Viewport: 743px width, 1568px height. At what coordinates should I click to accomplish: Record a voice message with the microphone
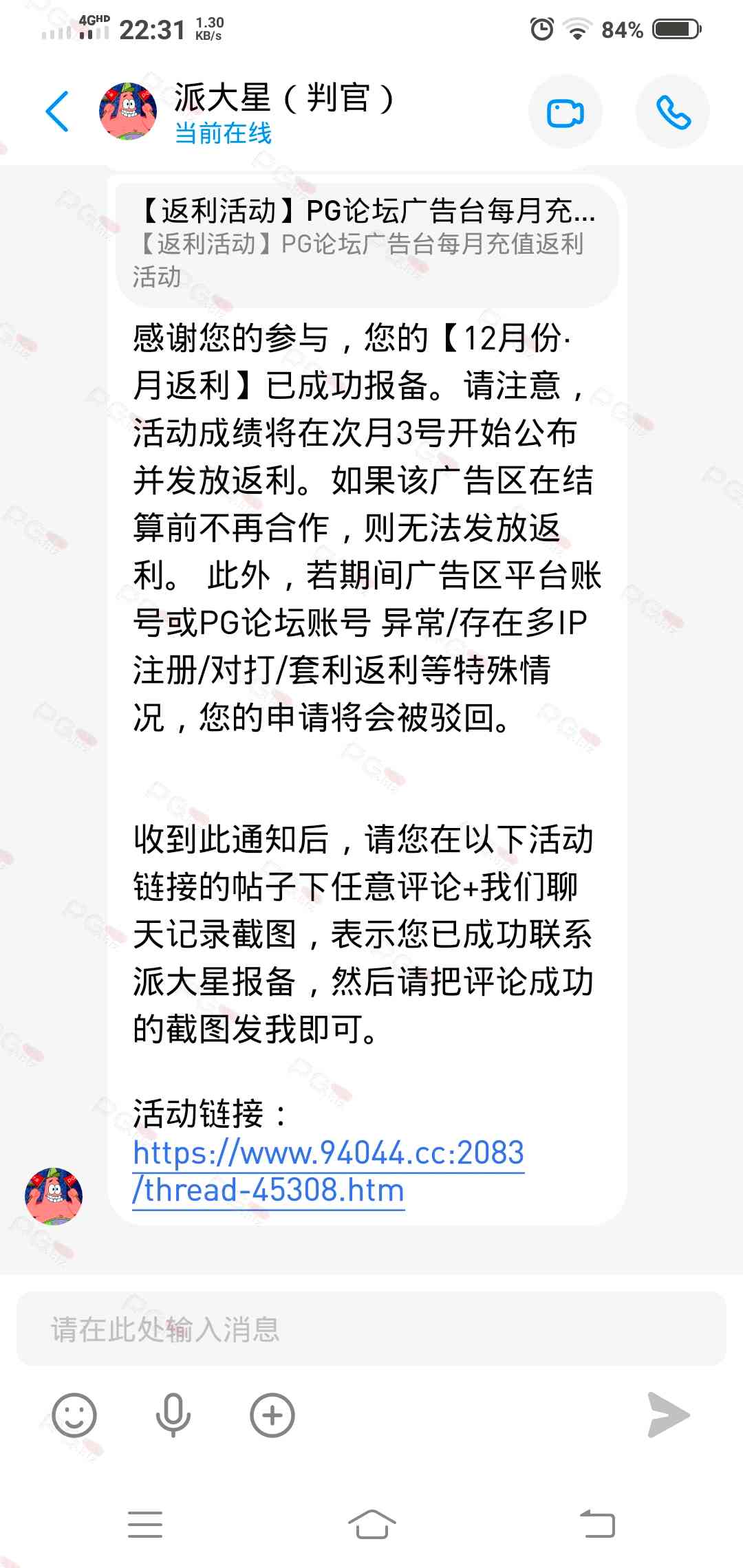[173, 1415]
